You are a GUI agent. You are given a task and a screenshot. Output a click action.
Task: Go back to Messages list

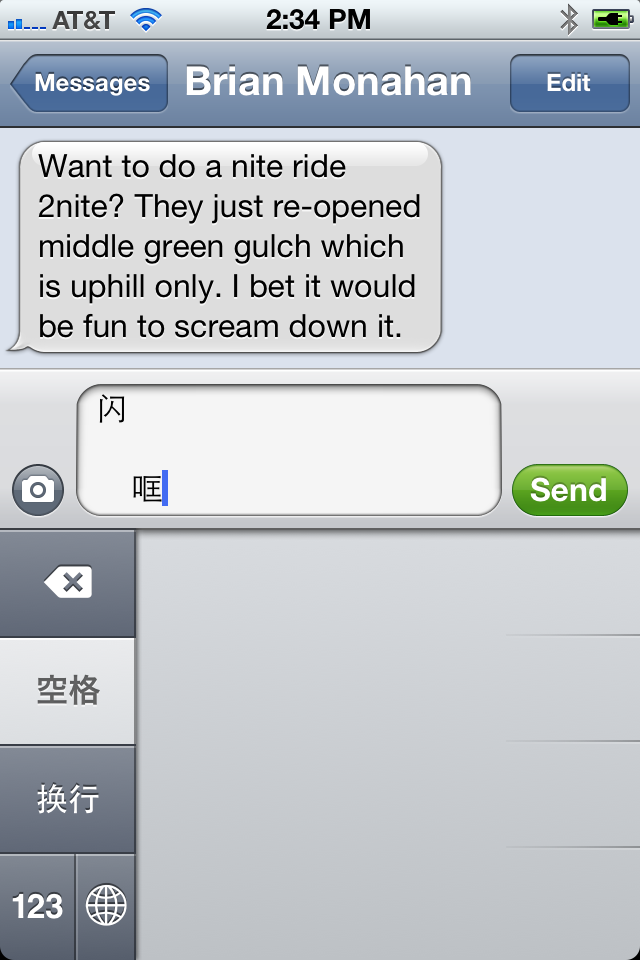click(x=88, y=84)
